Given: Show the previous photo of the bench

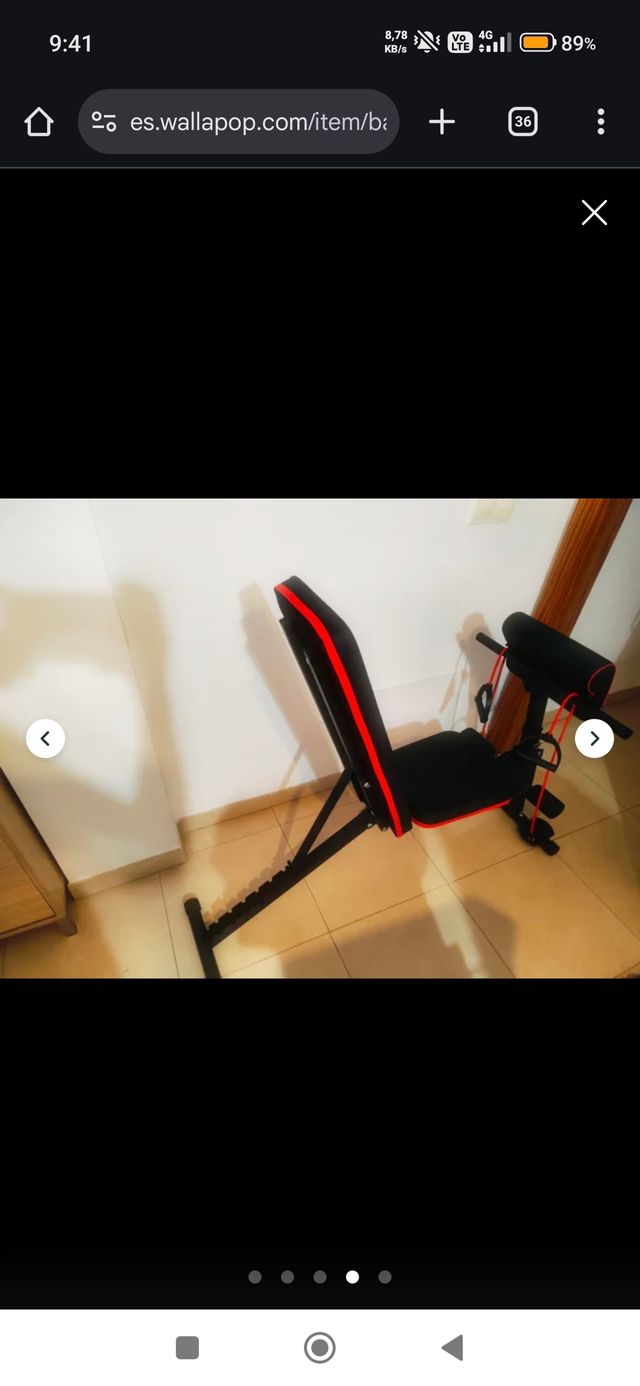Looking at the screenshot, I should click(x=45, y=739).
